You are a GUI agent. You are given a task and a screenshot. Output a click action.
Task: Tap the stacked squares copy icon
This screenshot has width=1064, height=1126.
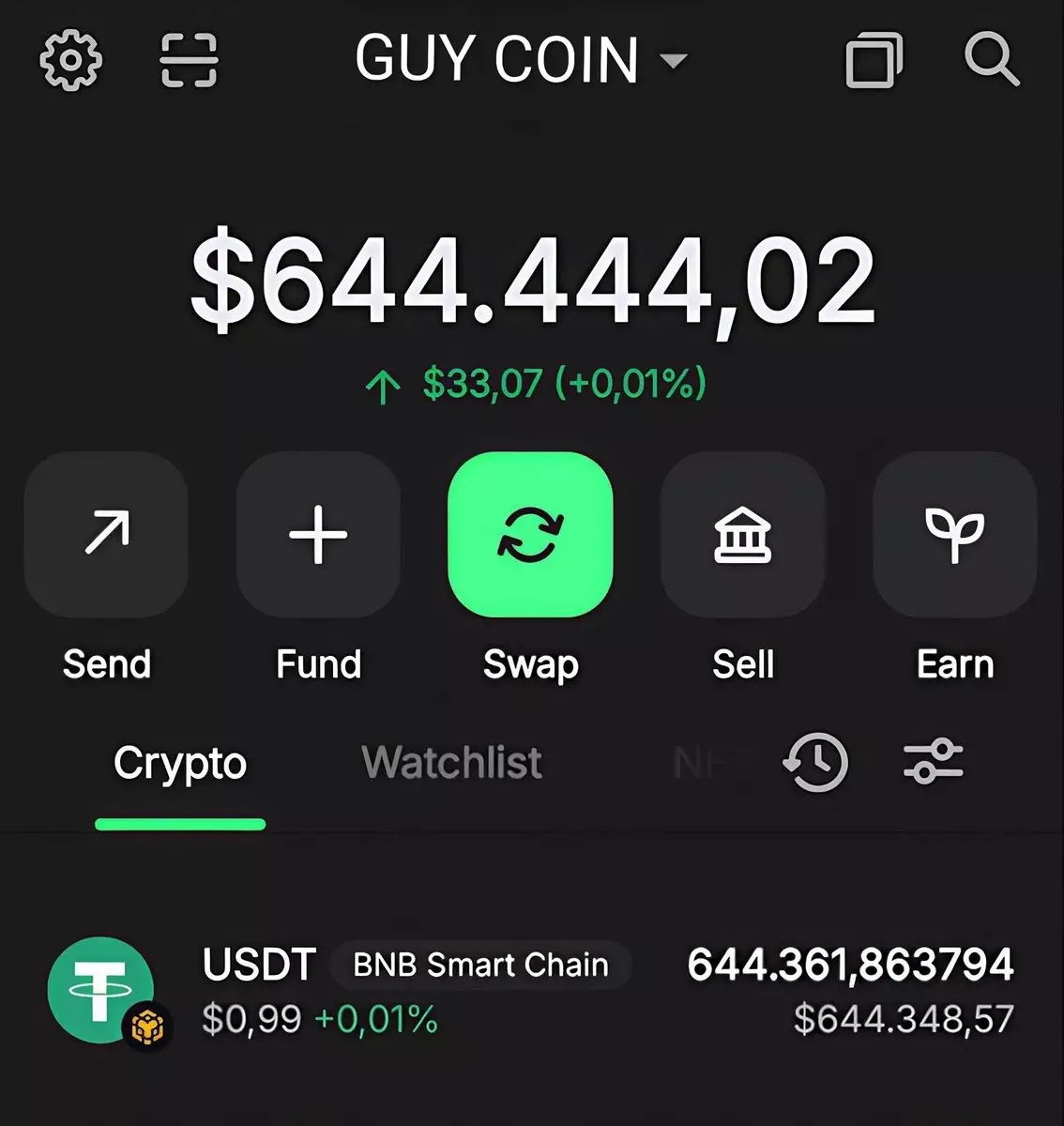point(874,60)
